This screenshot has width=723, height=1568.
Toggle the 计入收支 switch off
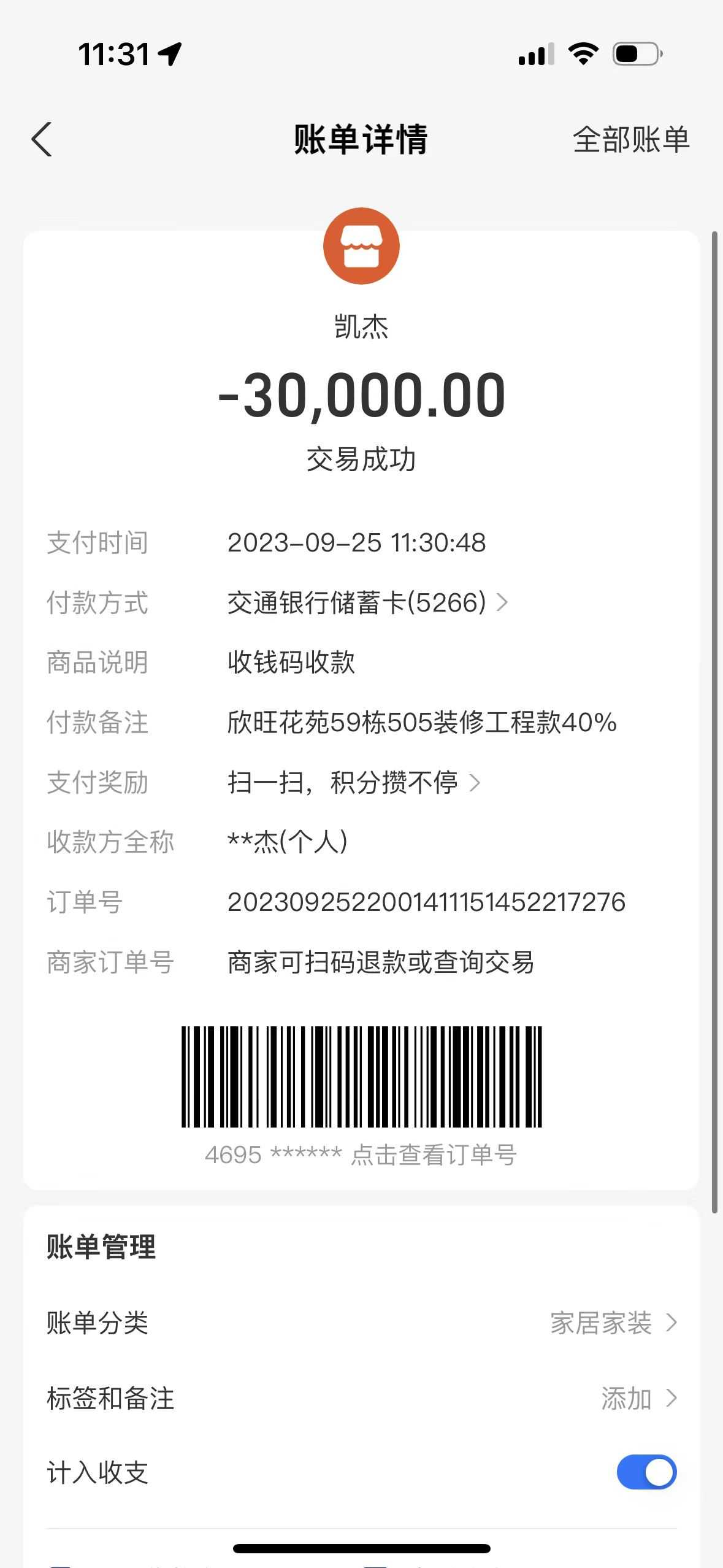[x=646, y=1472]
